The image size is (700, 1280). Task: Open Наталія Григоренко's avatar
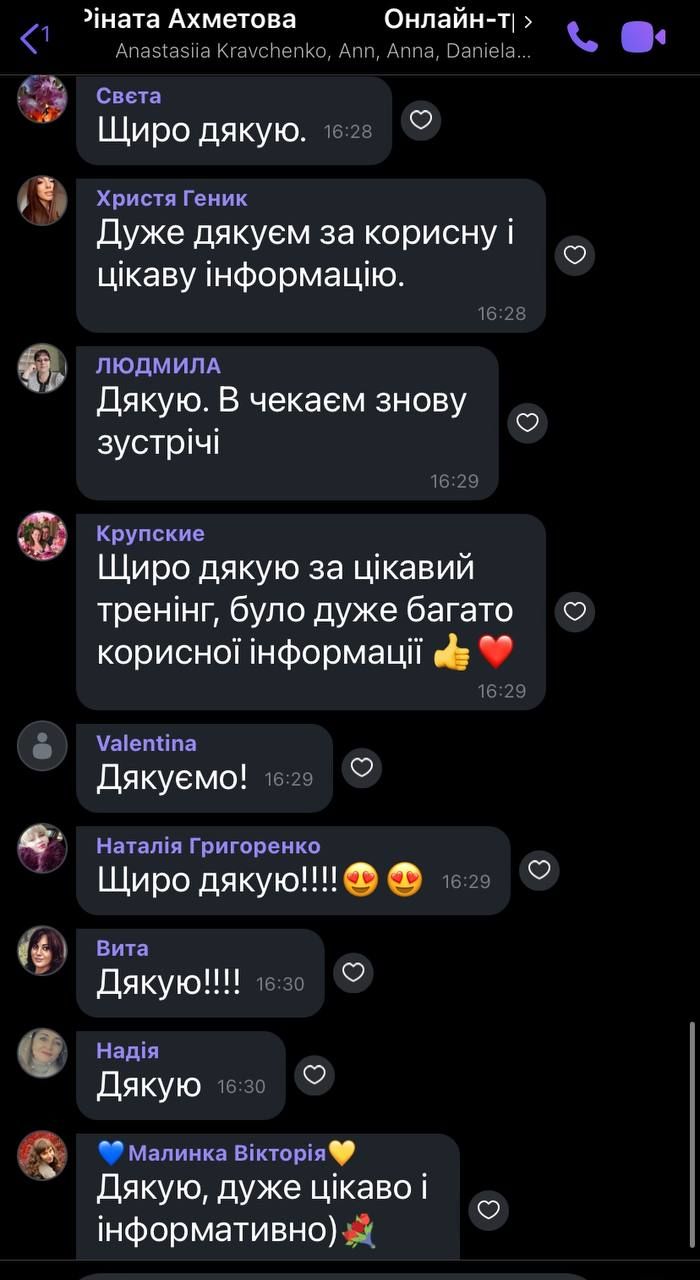(43, 849)
